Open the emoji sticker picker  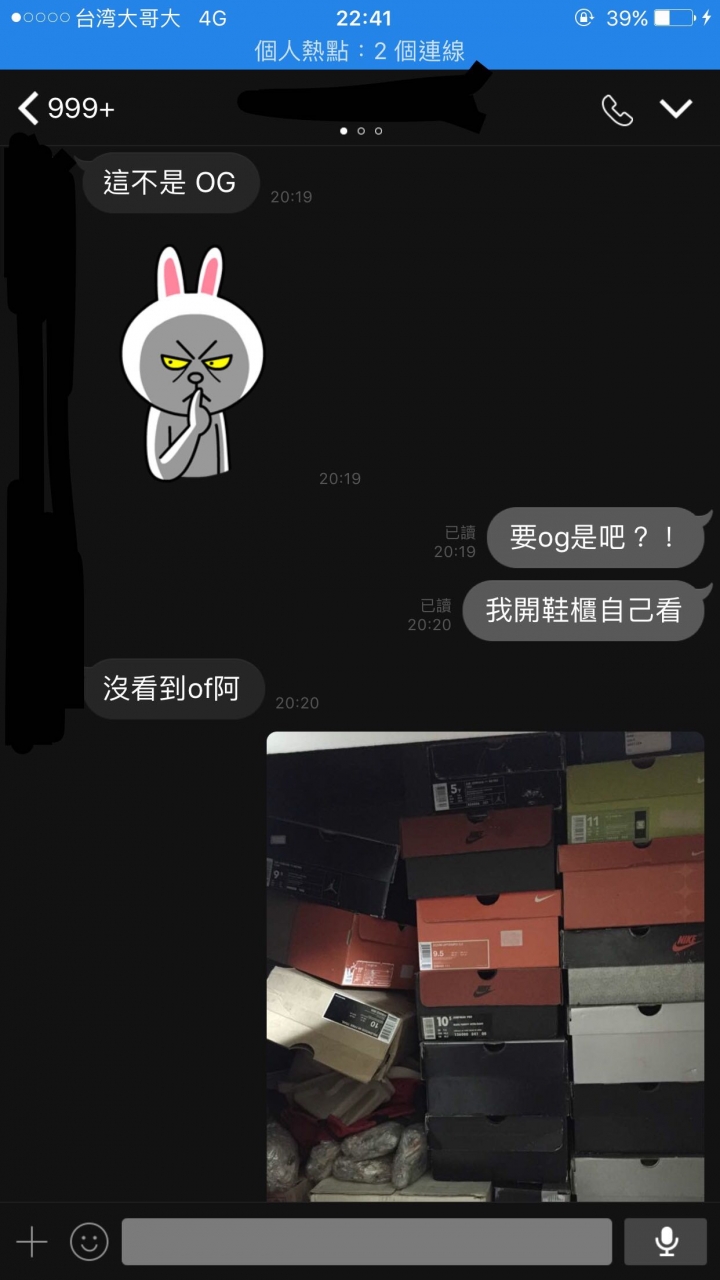click(x=89, y=1243)
